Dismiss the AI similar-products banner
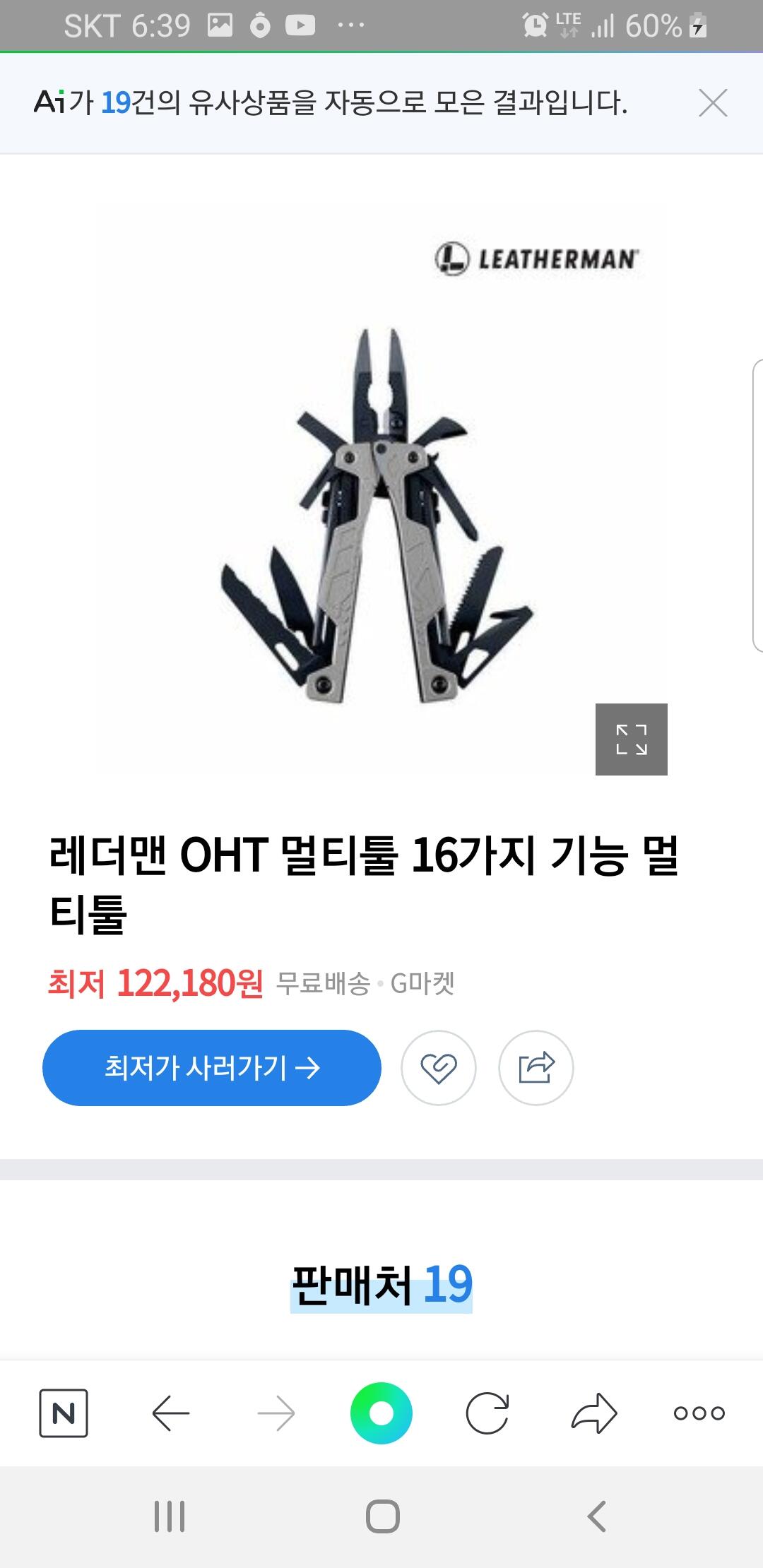 [712, 103]
